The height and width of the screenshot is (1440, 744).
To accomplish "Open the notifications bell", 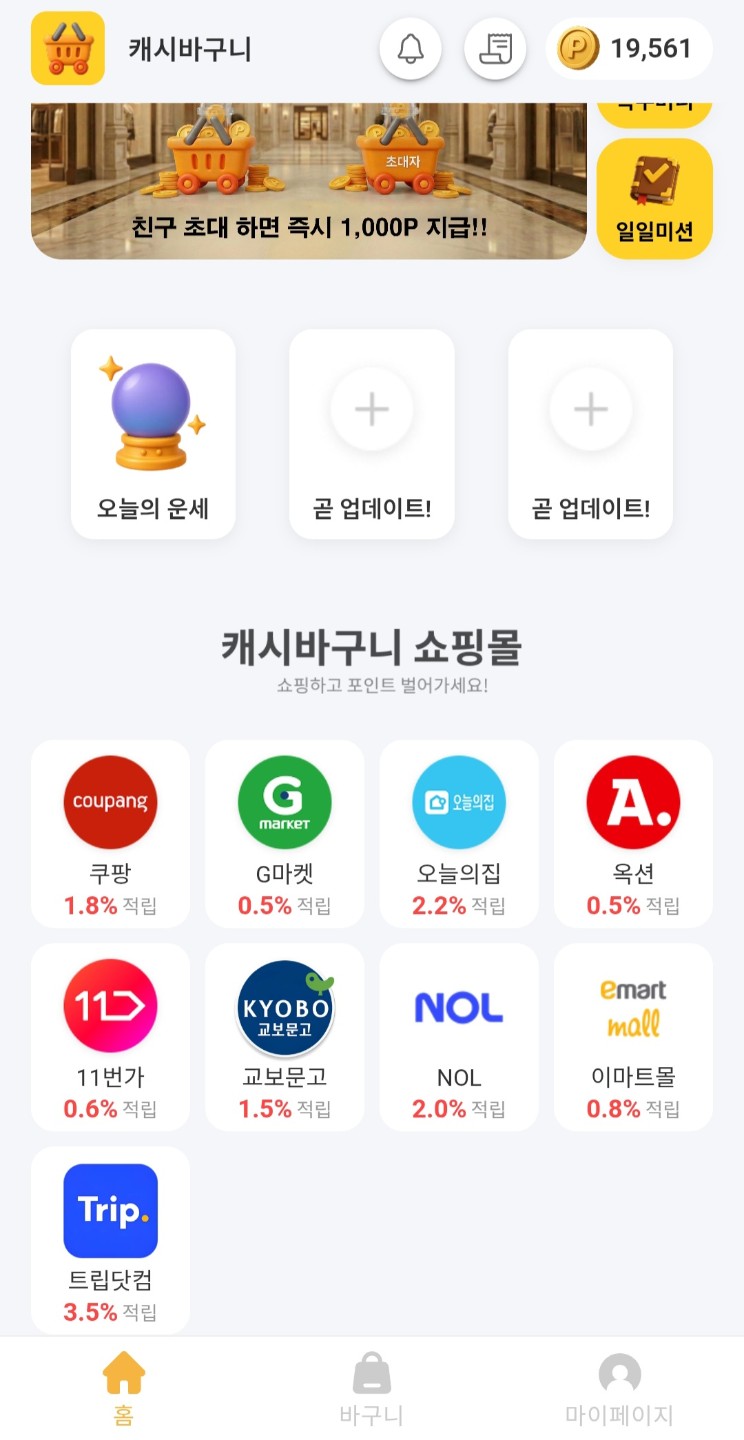I will click(410, 48).
